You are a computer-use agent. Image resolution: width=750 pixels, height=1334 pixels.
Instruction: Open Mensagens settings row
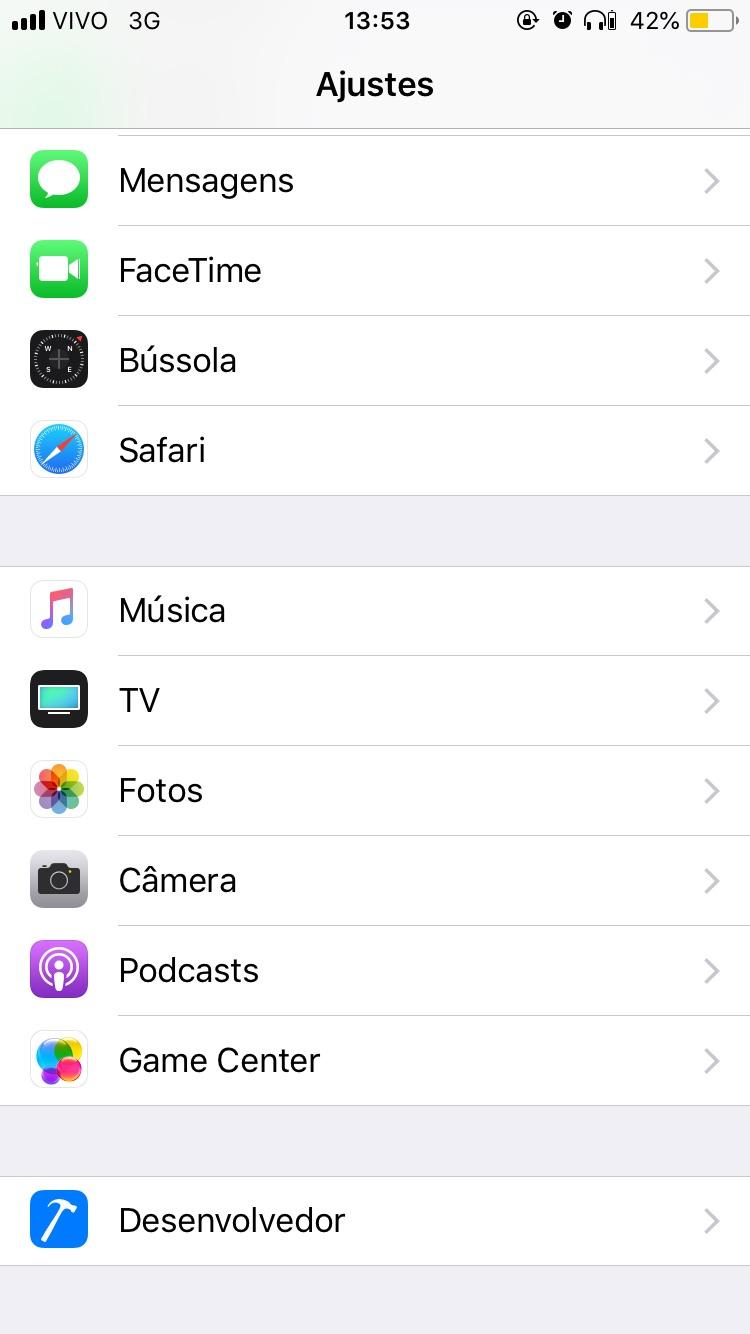coord(375,180)
